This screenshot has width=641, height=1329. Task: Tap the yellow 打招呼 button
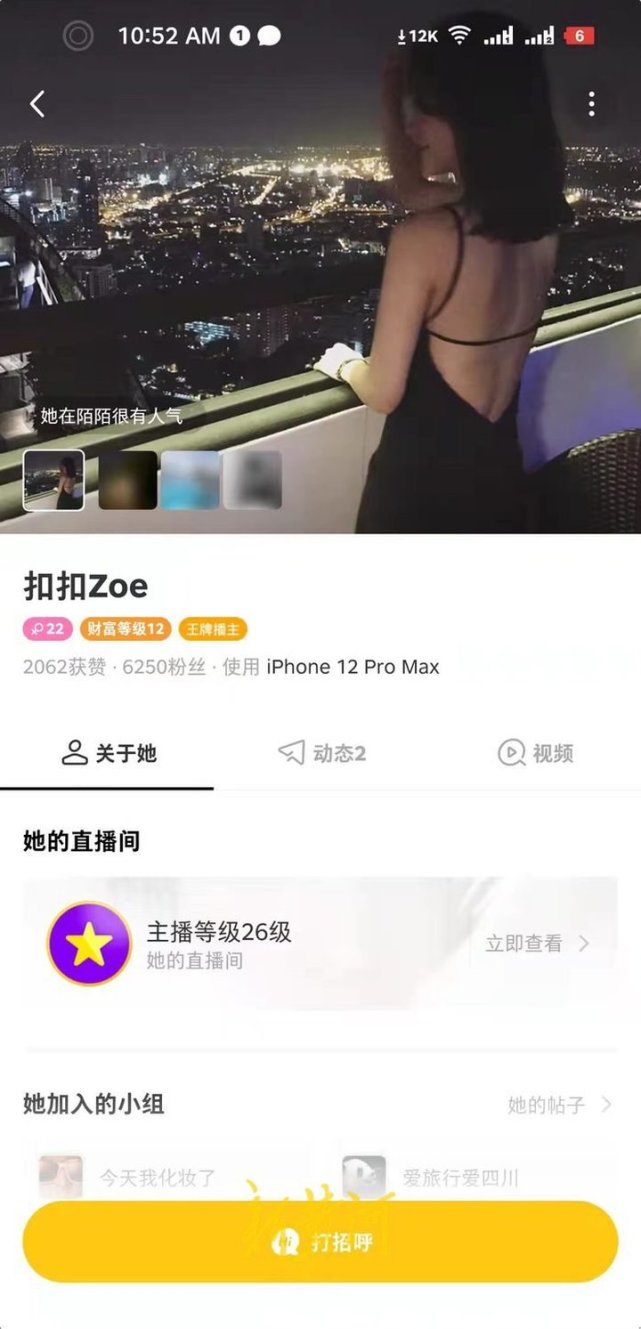click(320, 1243)
